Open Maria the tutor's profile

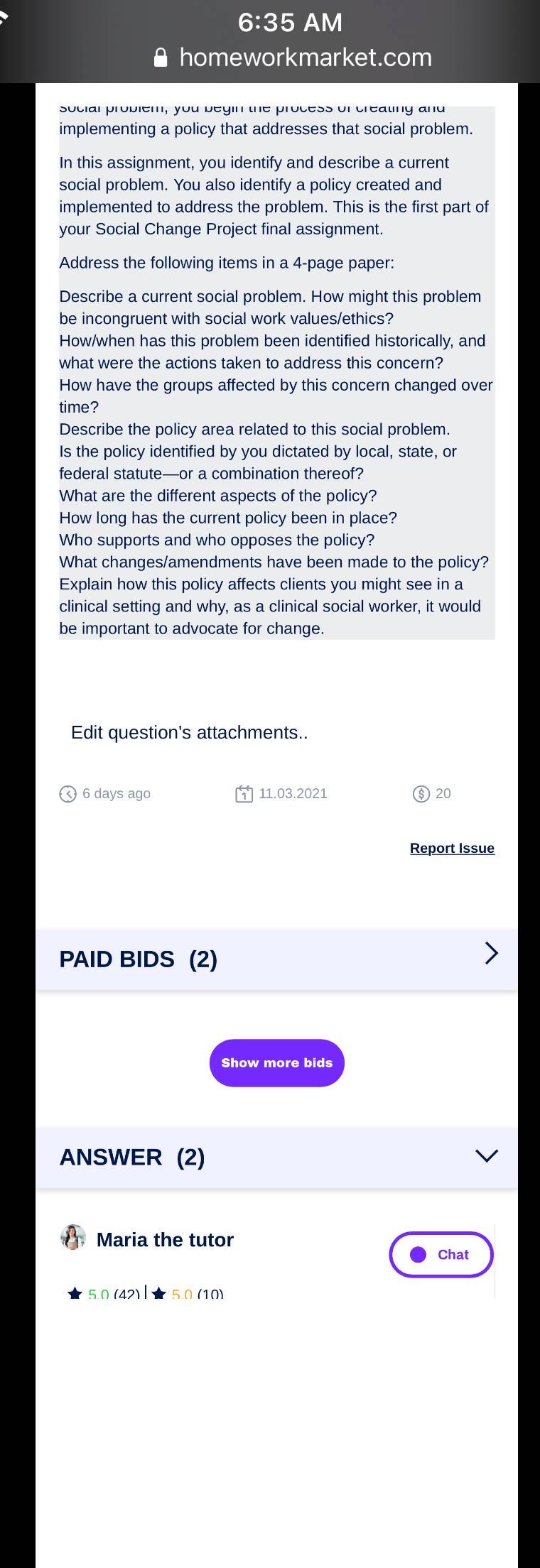click(165, 1239)
